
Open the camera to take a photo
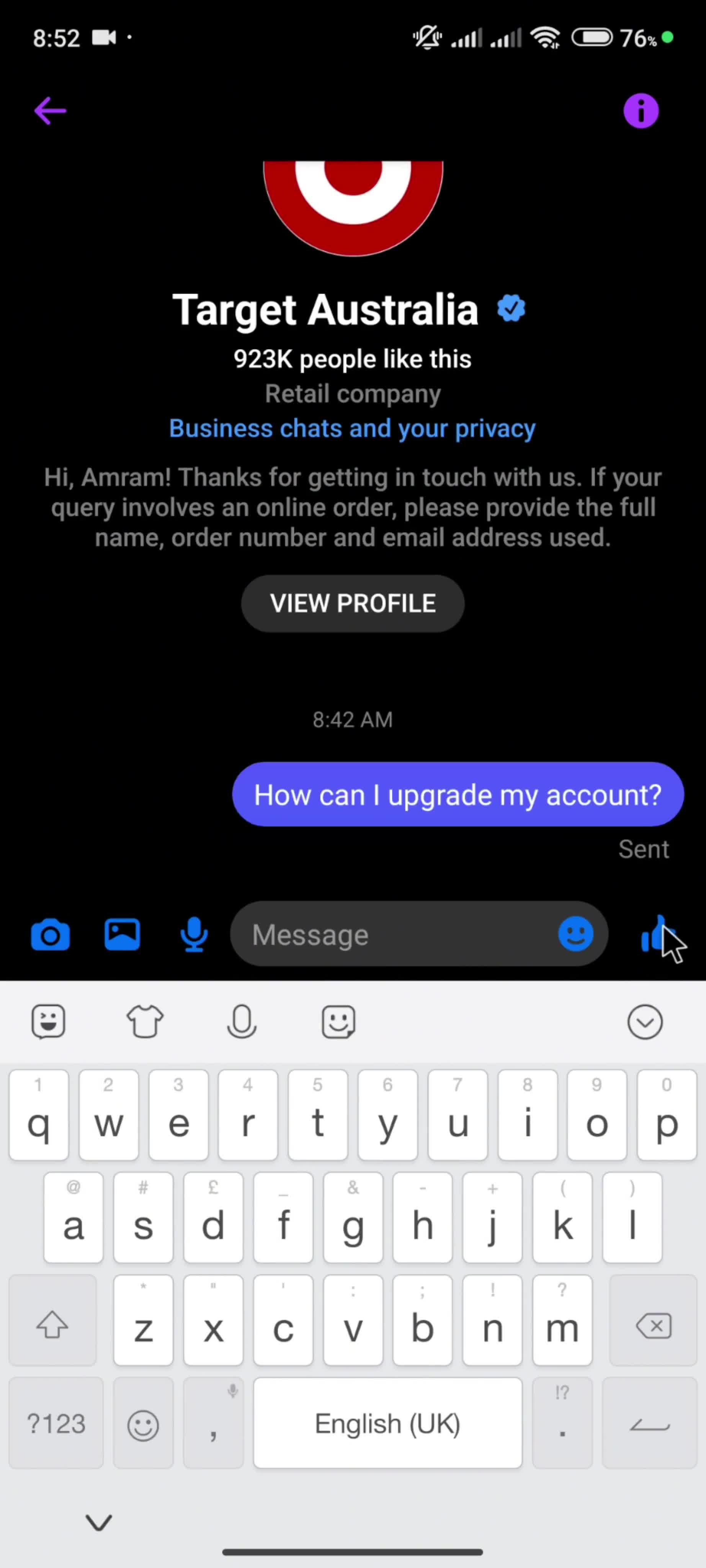51,935
